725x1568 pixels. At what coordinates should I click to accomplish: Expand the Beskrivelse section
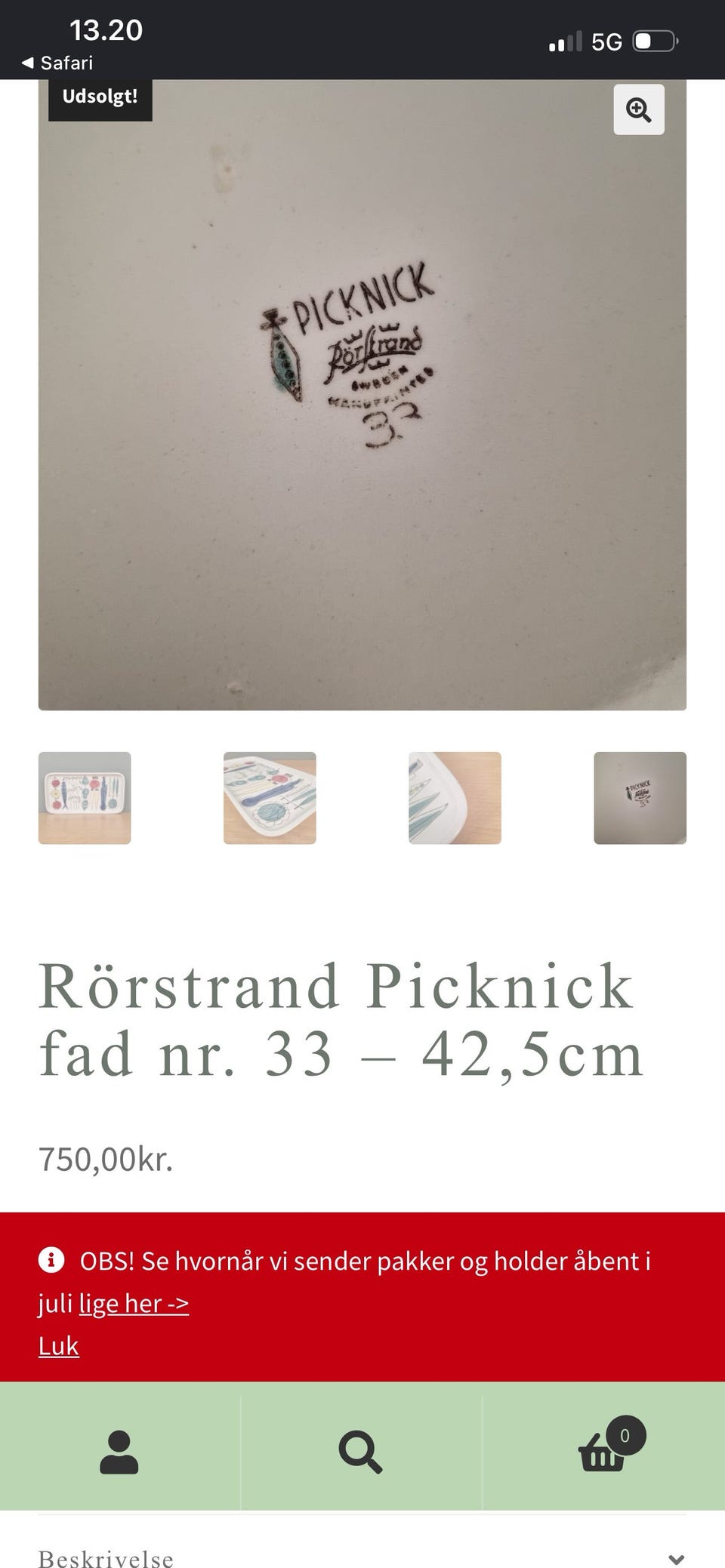coord(362,1558)
